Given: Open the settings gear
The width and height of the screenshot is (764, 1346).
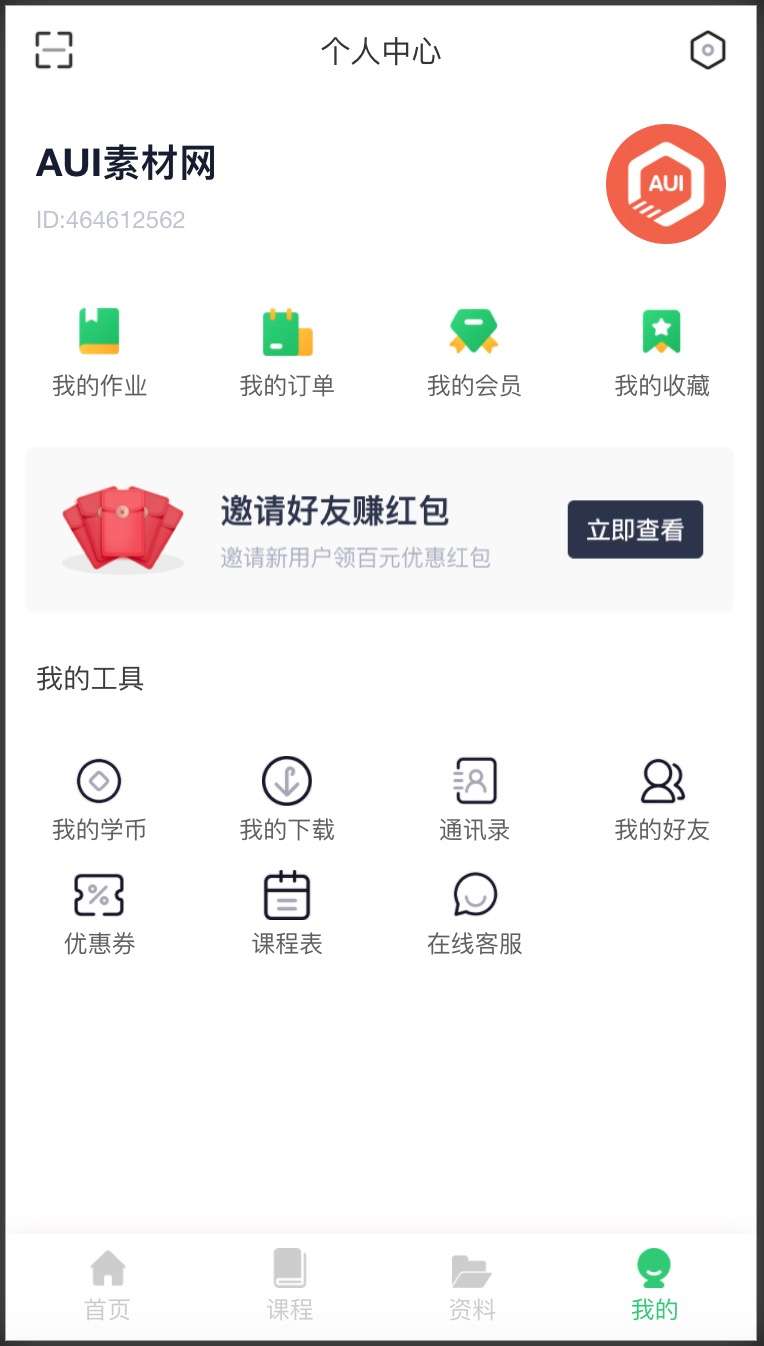Looking at the screenshot, I should (709, 50).
